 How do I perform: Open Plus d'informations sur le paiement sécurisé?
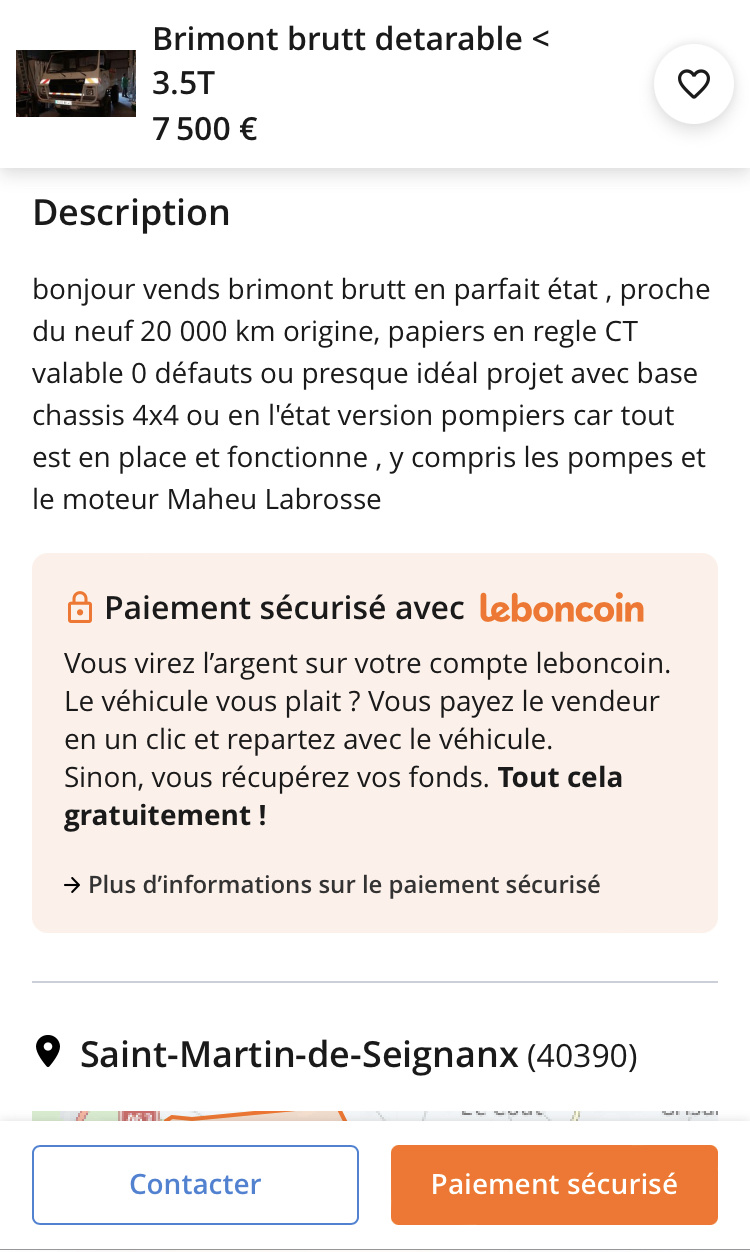point(332,884)
